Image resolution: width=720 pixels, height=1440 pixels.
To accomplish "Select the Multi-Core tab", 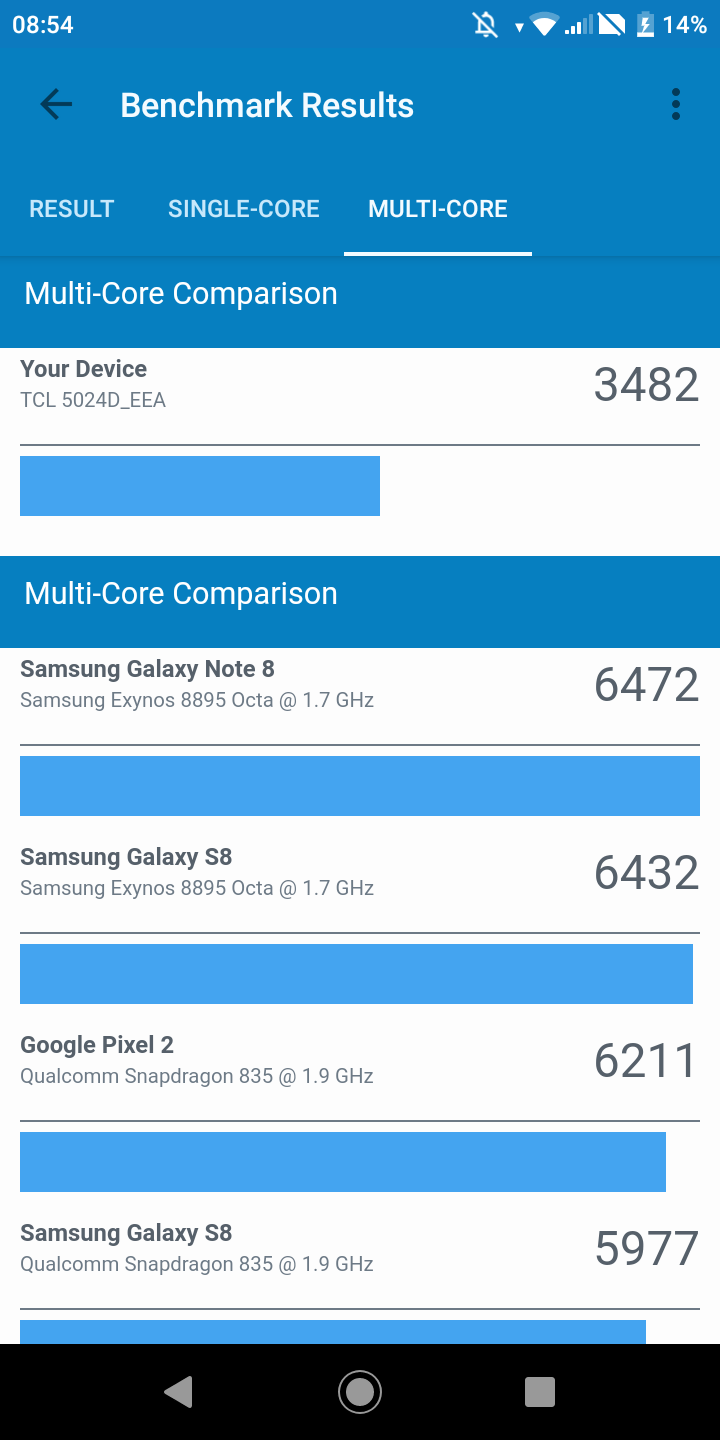I will [438, 209].
